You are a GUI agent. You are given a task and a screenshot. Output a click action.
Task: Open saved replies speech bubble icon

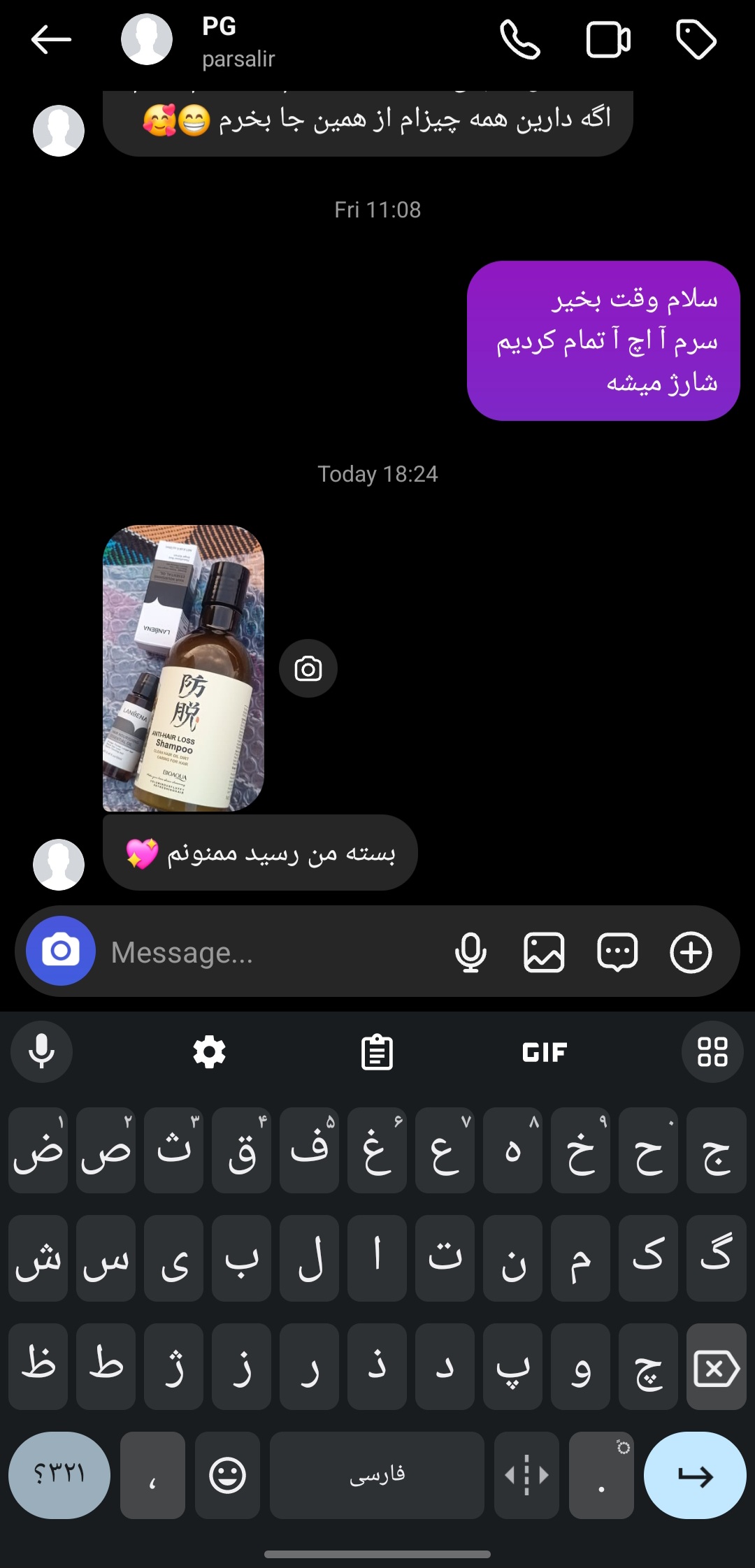[x=617, y=952]
